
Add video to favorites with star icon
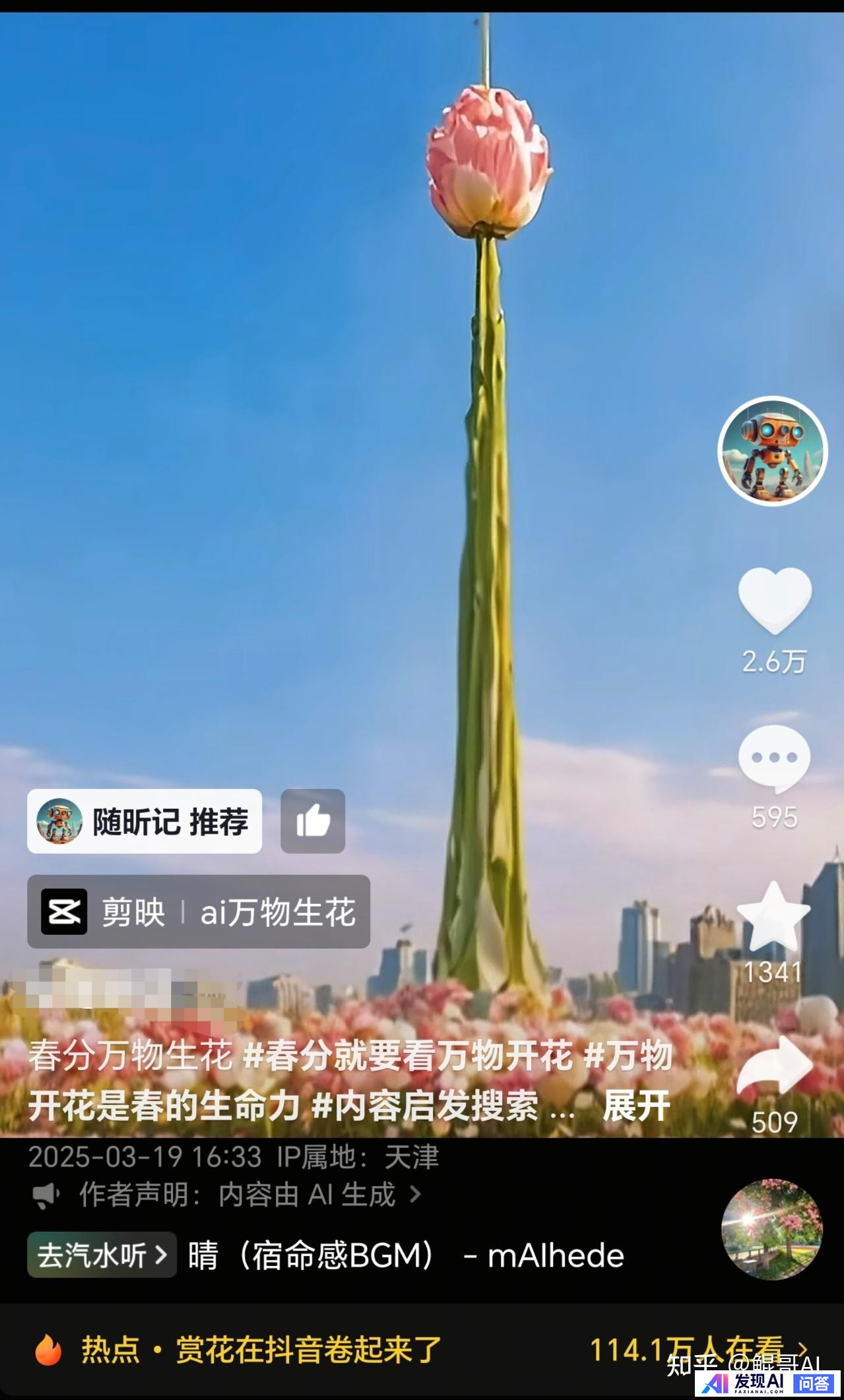[x=773, y=916]
